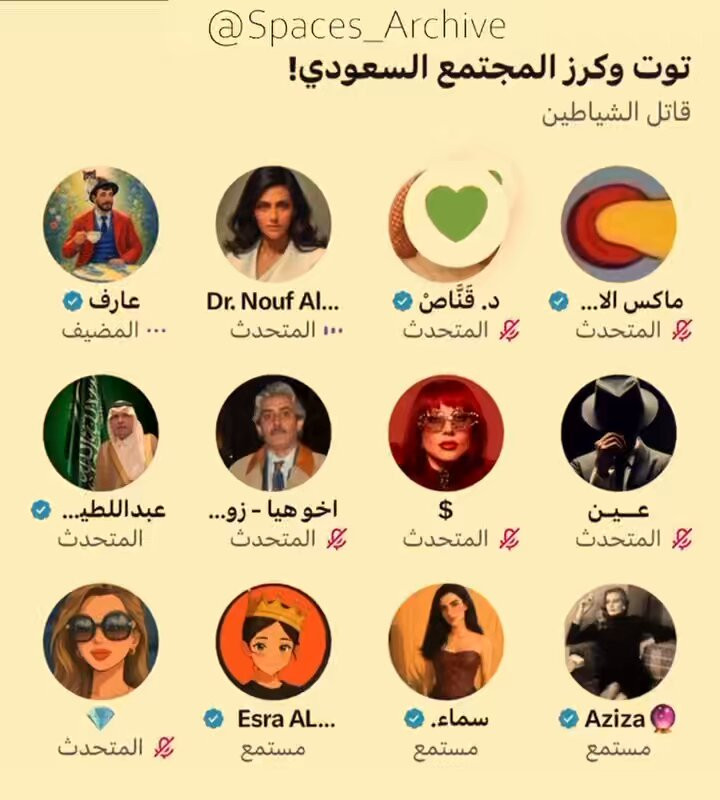Open the profile of اخو هيا - زو...
The width and height of the screenshot is (720, 800).
point(274,433)
